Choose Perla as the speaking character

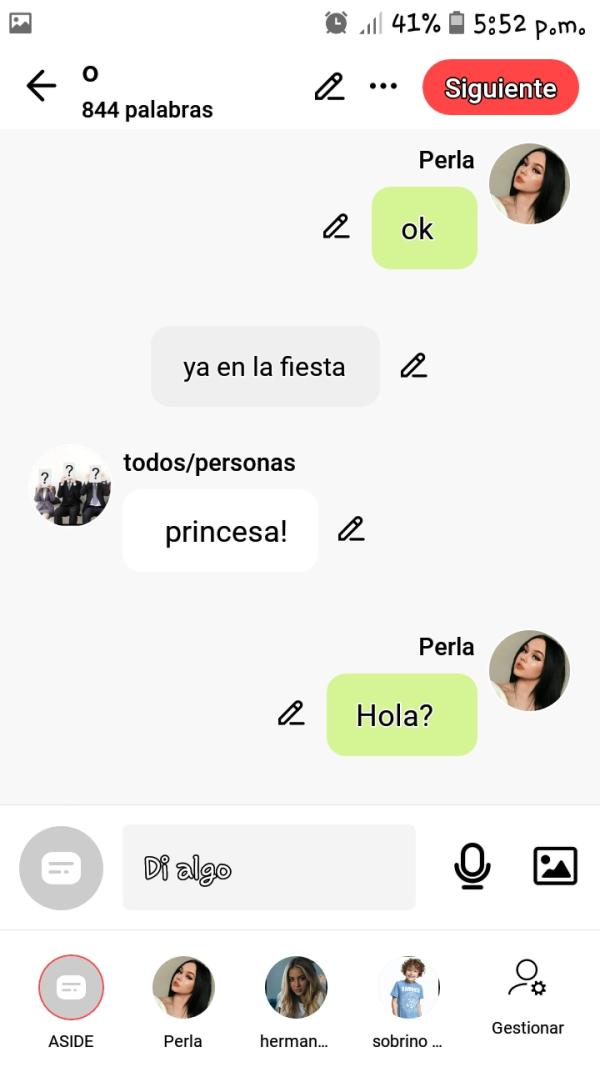pos(183,988)
